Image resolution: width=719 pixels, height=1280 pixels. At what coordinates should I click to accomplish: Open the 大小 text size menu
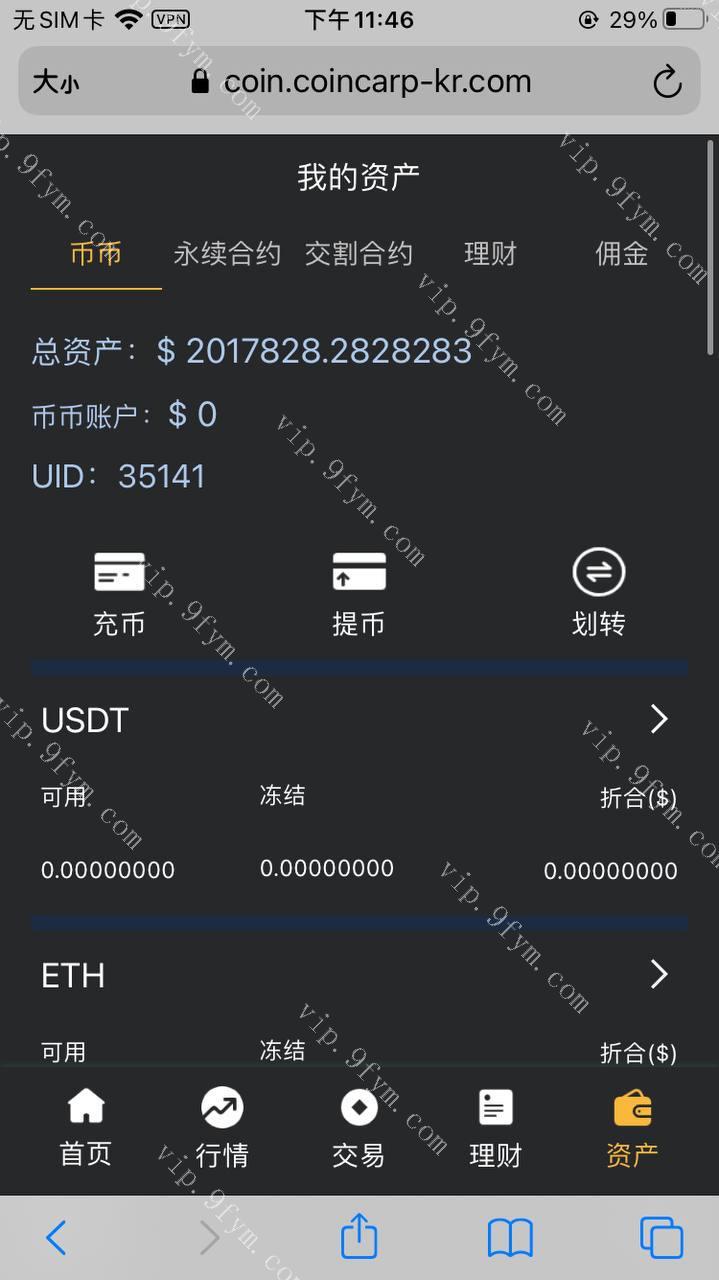point(55,82)
